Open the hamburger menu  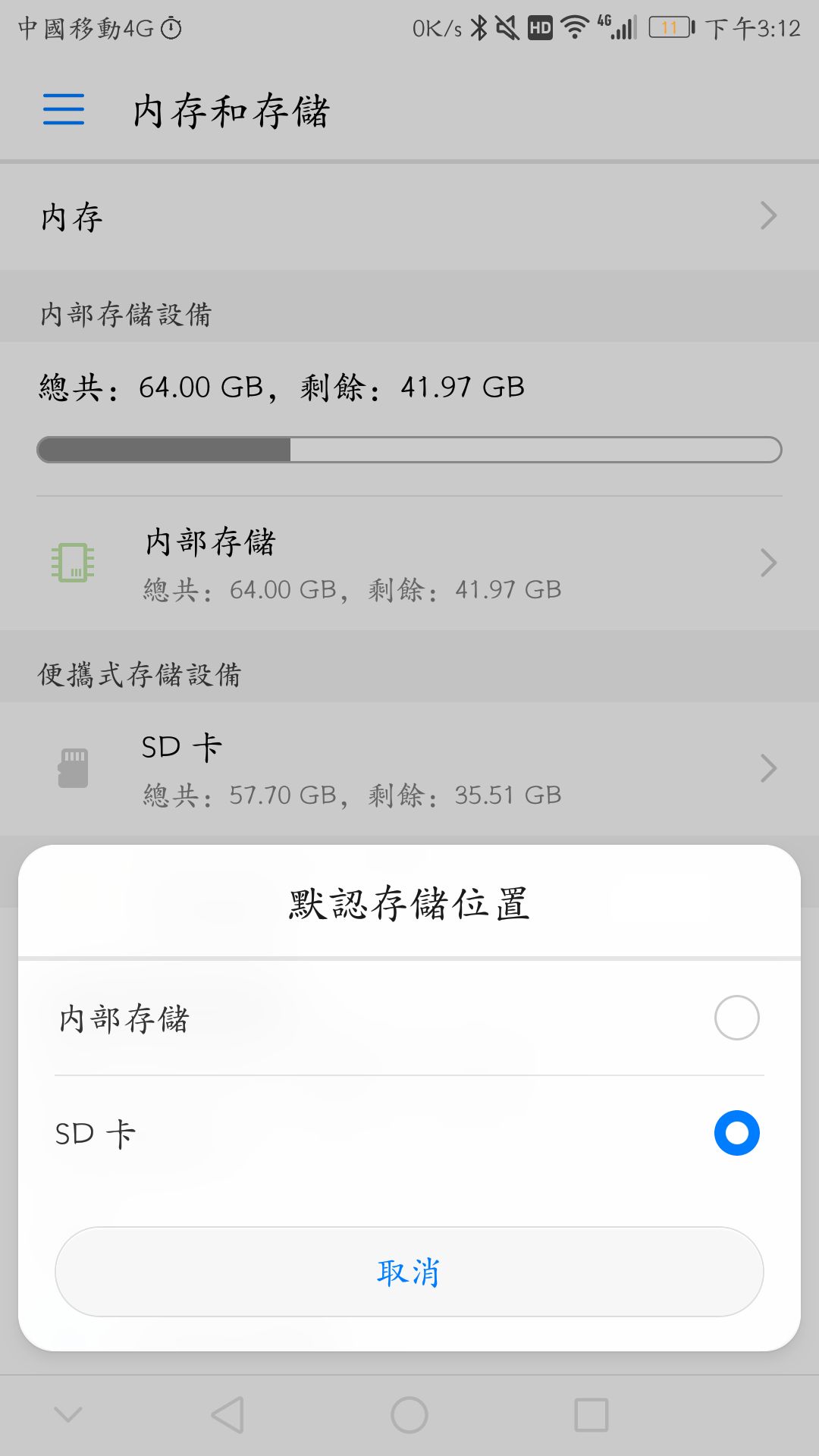pos(64,109)
